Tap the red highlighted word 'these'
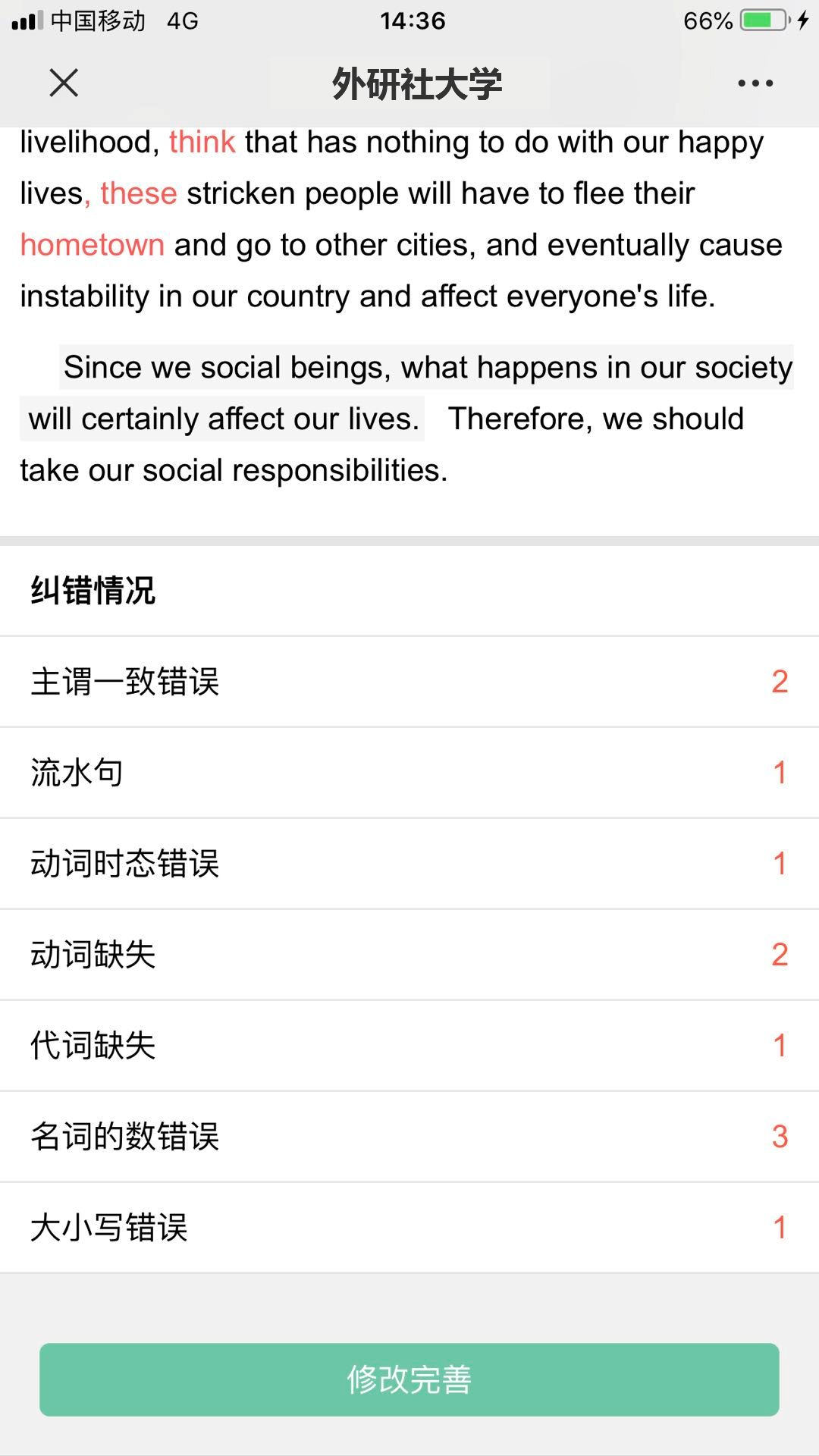 (139, 194)
